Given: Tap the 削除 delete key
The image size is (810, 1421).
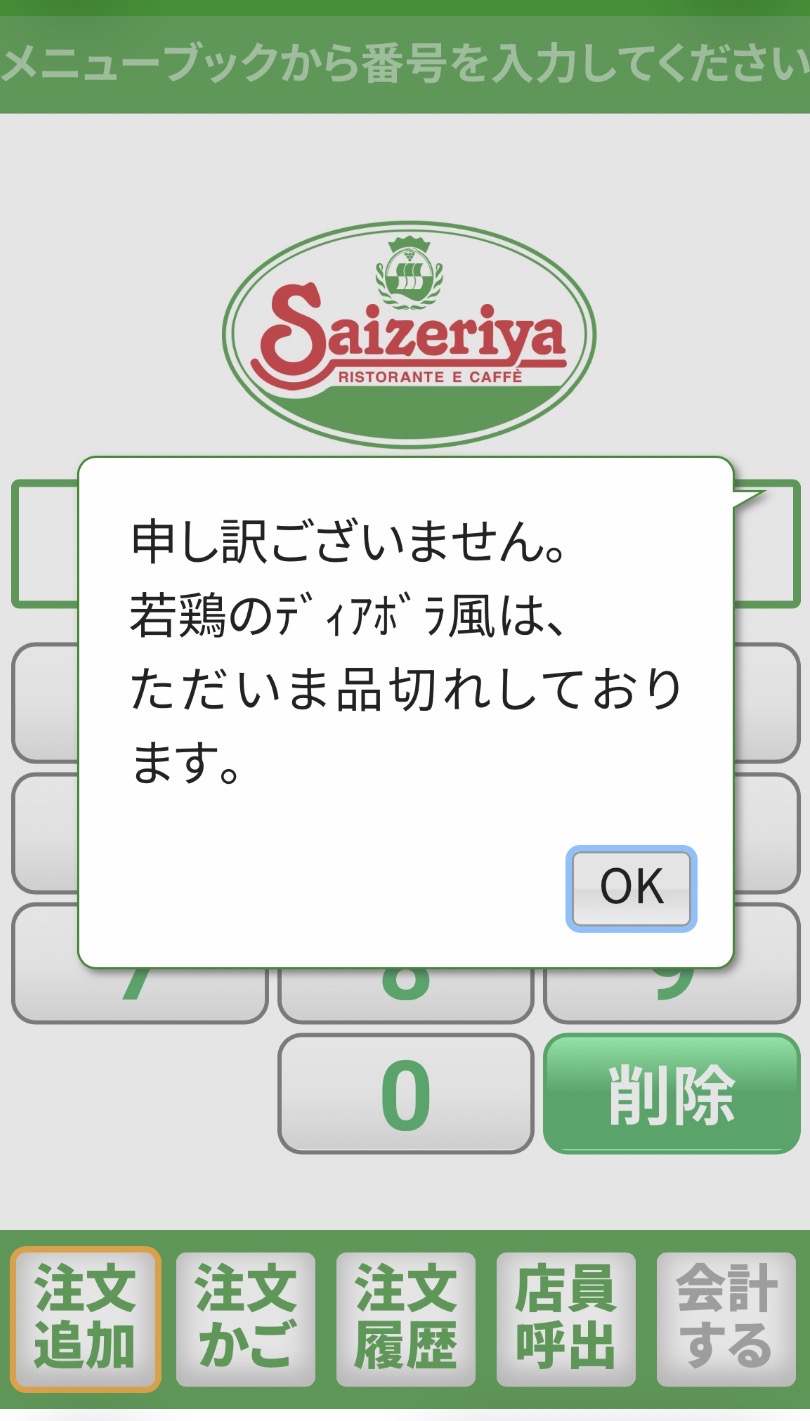Looking at the screenshot, I should coord(671,1093).
